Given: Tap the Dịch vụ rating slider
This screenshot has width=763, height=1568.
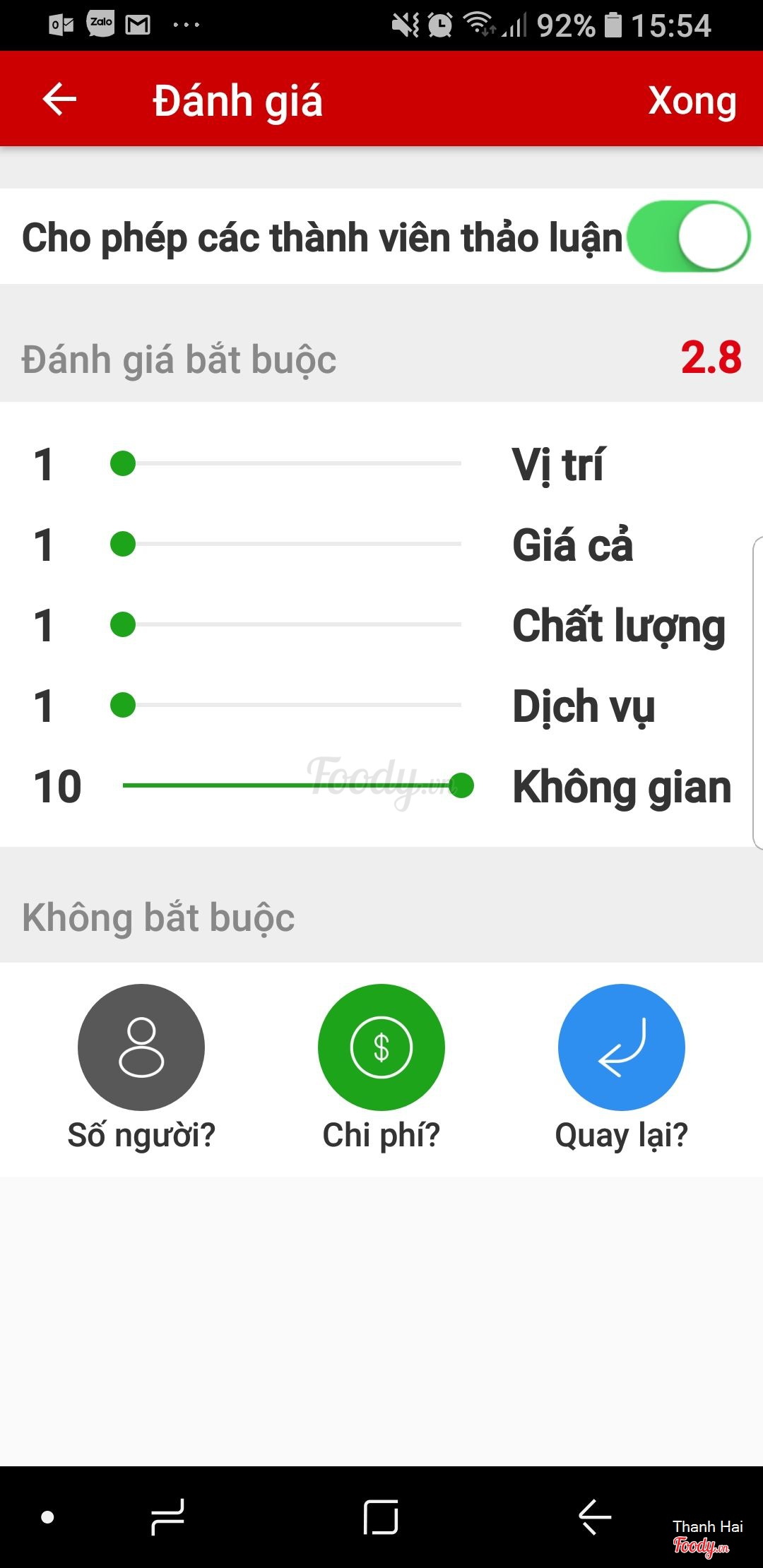Looking at the screenshot, I should [x=291, y=706].
